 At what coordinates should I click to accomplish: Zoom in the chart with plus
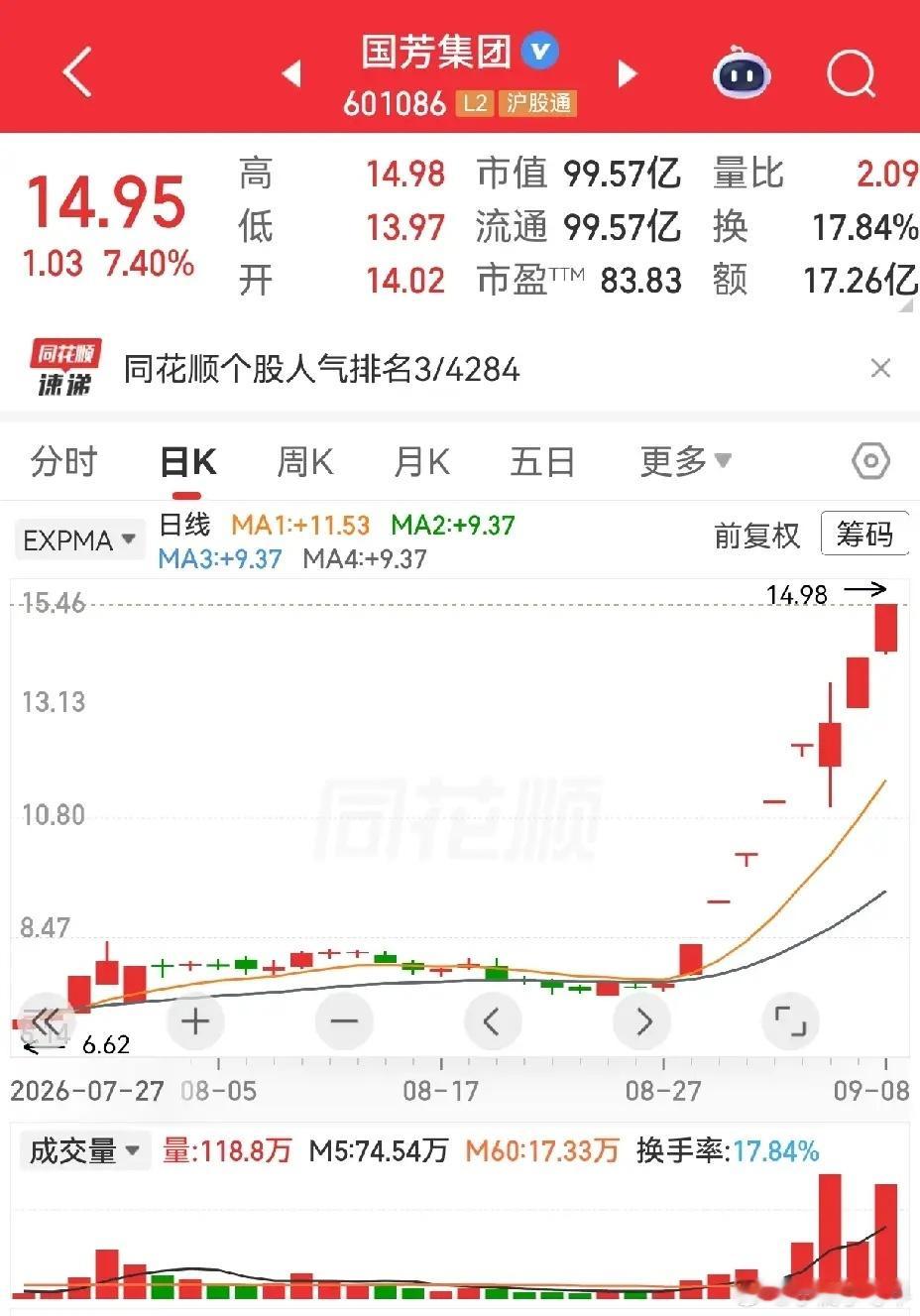[195, 1020]
